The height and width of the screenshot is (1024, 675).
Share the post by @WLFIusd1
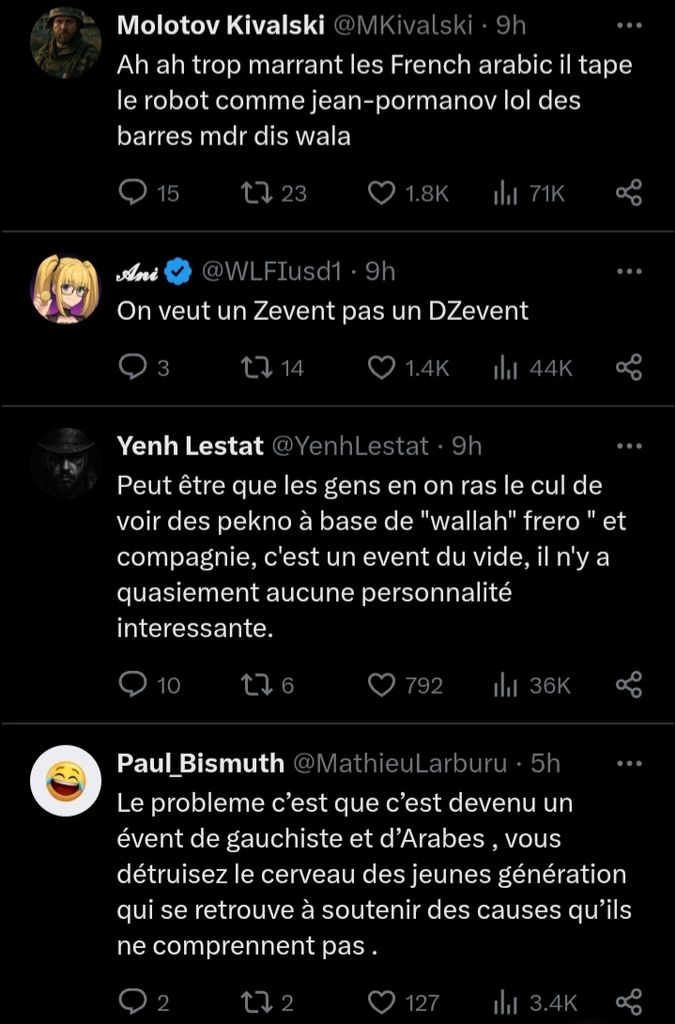coord(628,368)
